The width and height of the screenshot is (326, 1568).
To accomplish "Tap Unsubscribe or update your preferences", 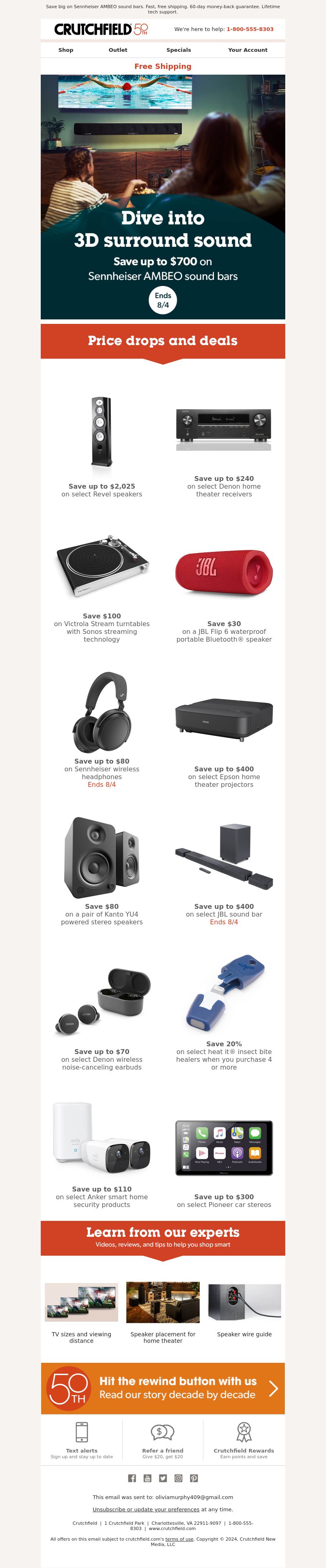I will (x=146, y=1510).
